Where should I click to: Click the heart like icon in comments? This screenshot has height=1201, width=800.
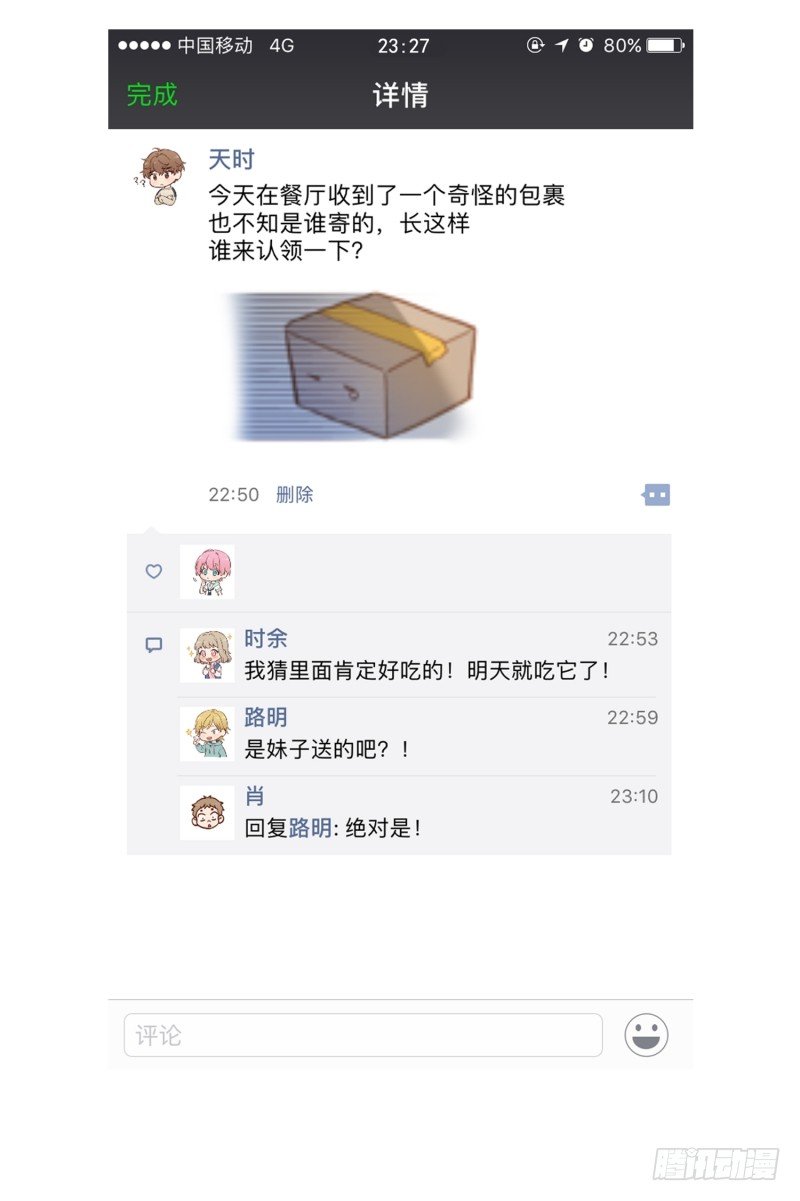155,571
